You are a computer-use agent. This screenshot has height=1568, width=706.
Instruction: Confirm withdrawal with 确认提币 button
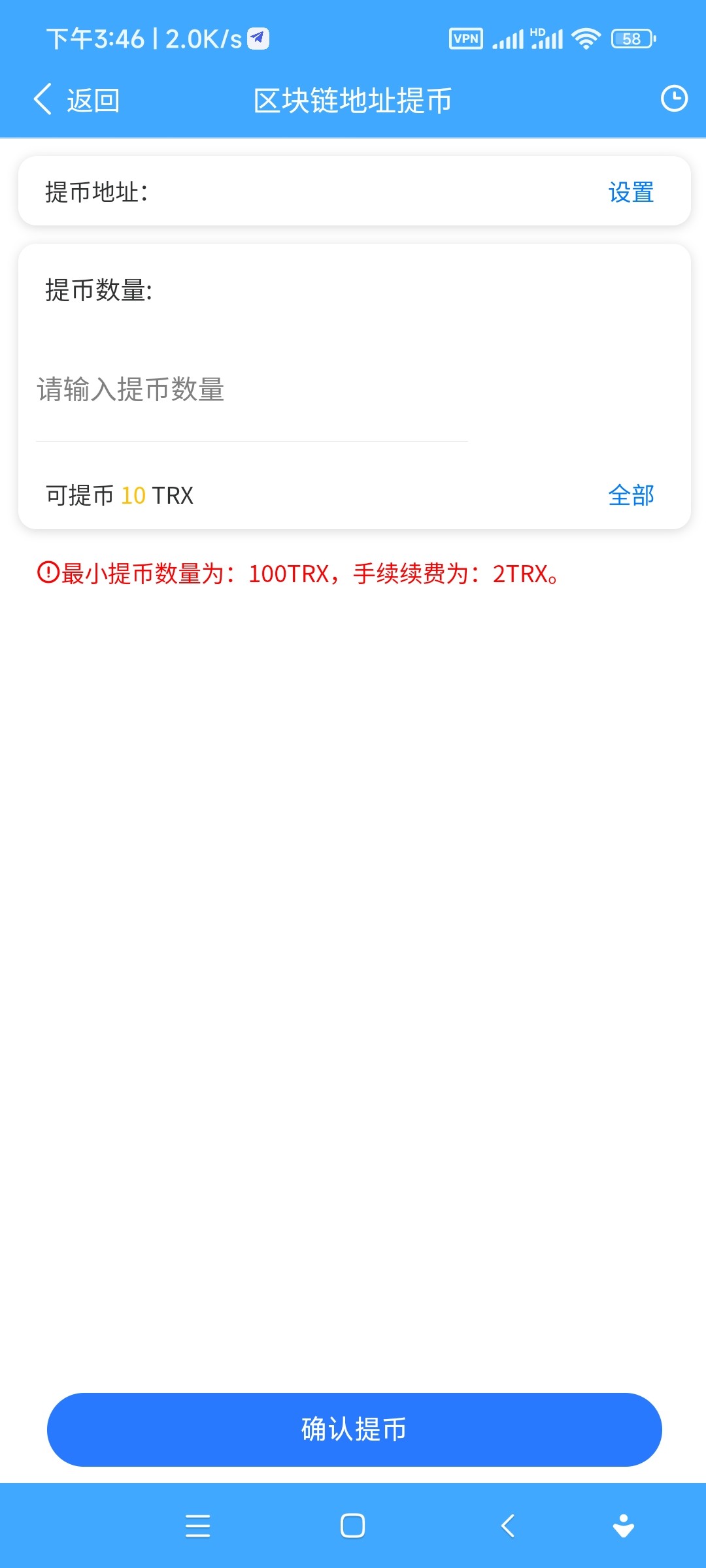click(354, 1429)
